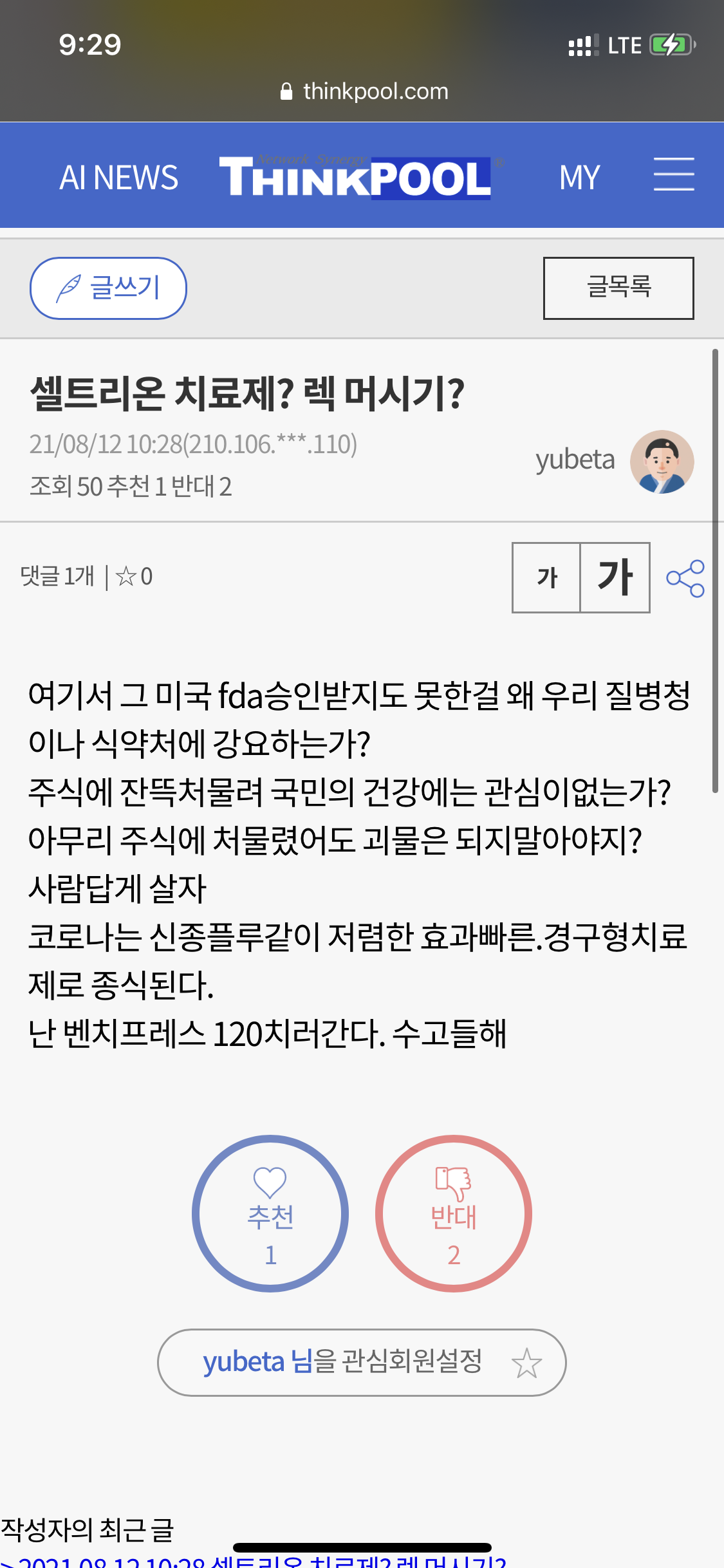724x1568 pixels.
Task: Share this post
Action: tap(685, 578)
